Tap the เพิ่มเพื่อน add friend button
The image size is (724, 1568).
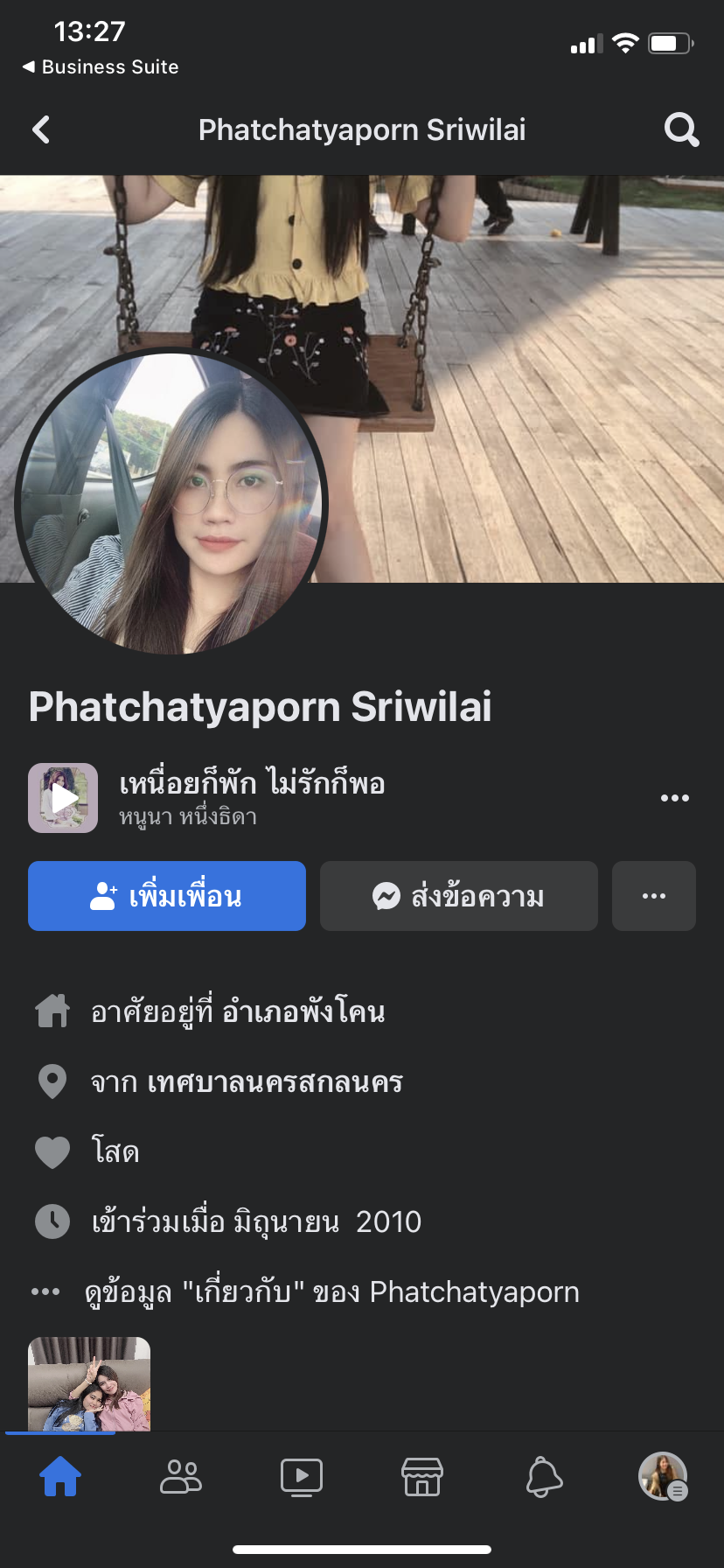click(167, 896)
